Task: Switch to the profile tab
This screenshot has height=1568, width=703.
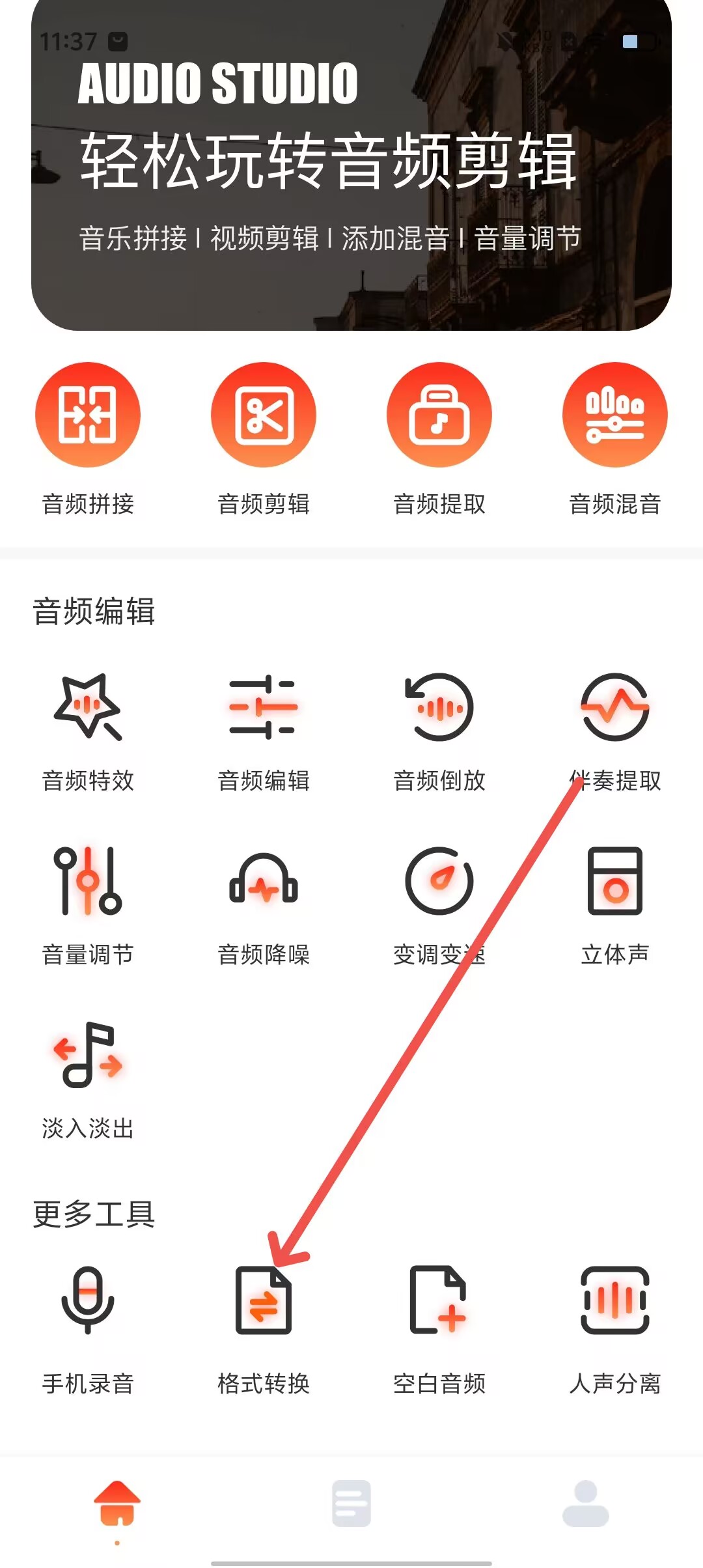Action: pyautogui.click(x=586, y=1504)
